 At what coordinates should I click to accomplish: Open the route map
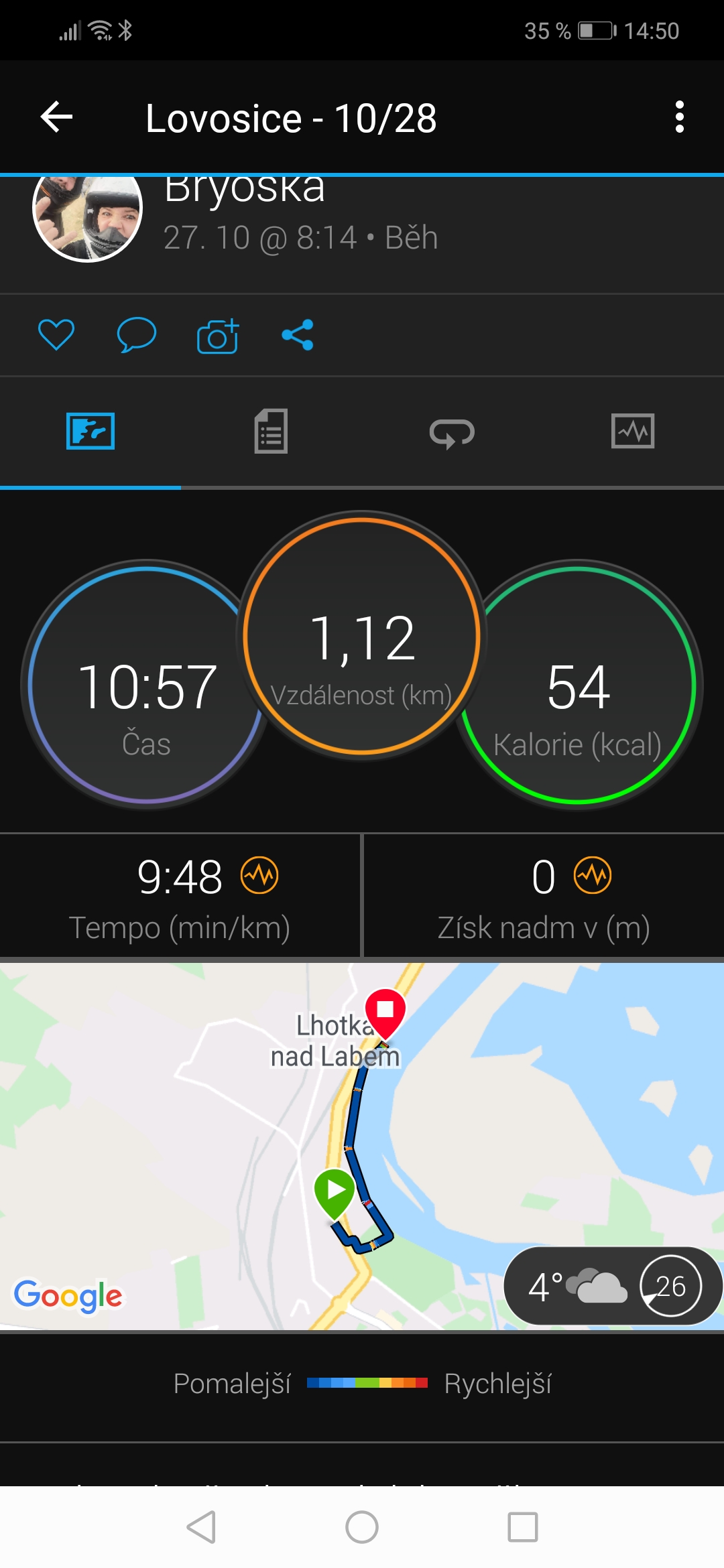coord(362,1147)
